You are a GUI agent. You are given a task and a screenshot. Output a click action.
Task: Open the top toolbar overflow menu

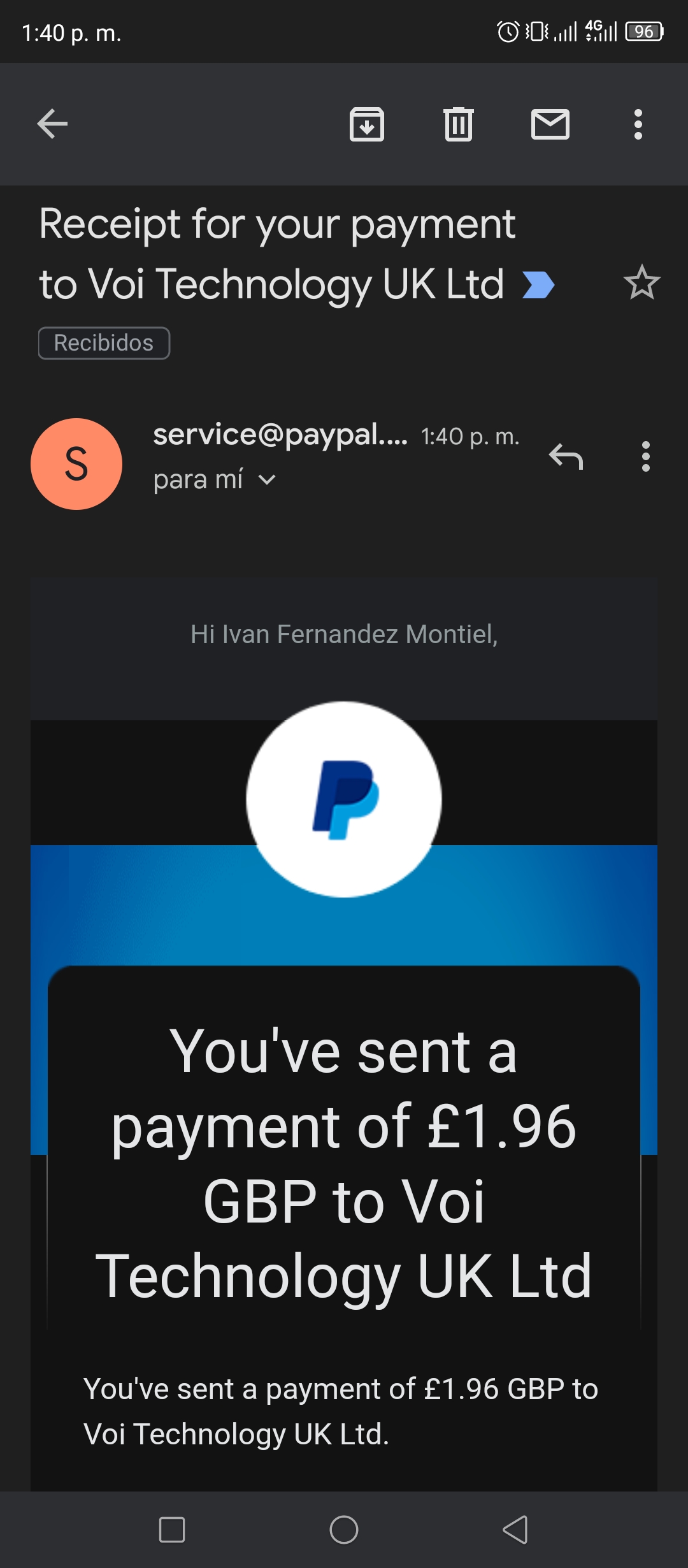coord(638,124)
